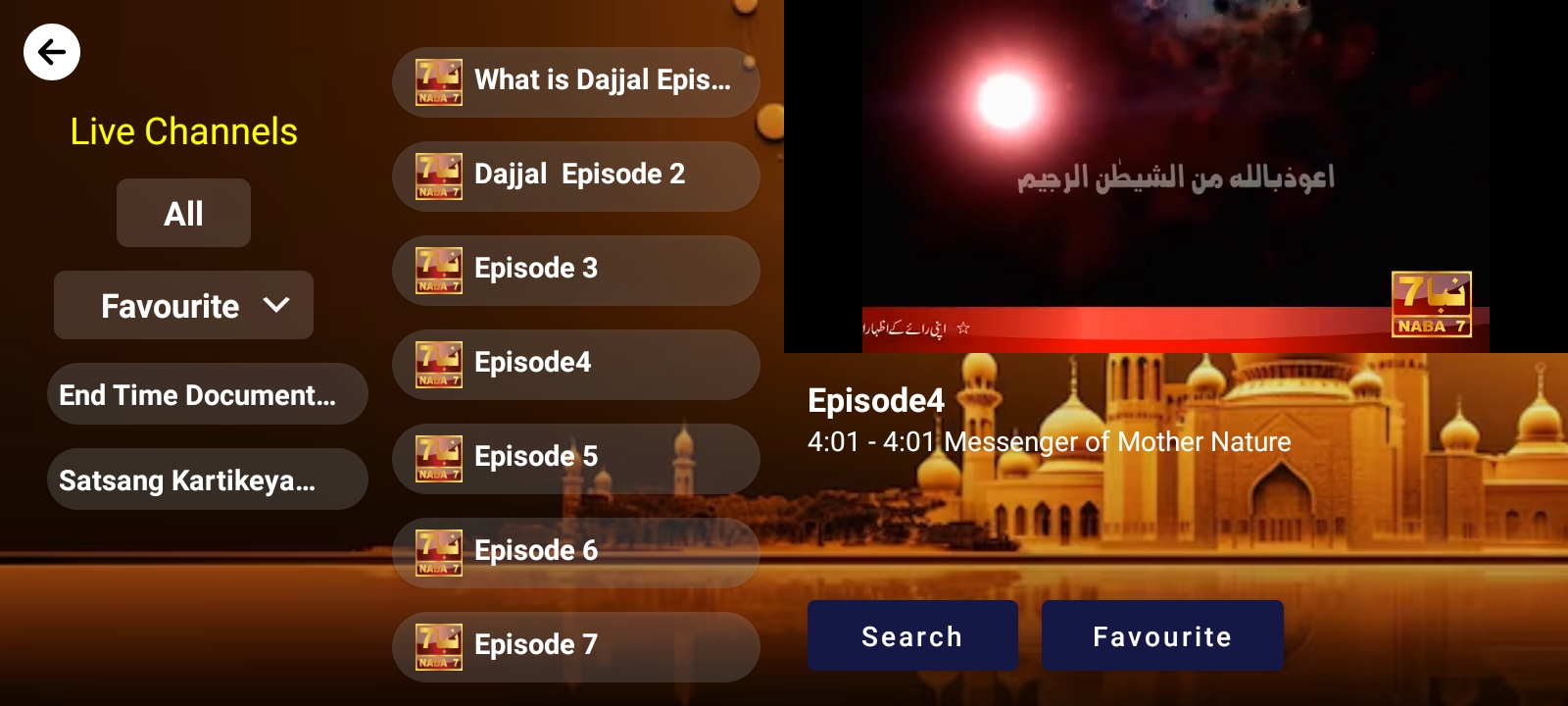Expand the Favourite dropdown
The width and height of the screenshot is (1568, 706).
(x=183, y=306)
